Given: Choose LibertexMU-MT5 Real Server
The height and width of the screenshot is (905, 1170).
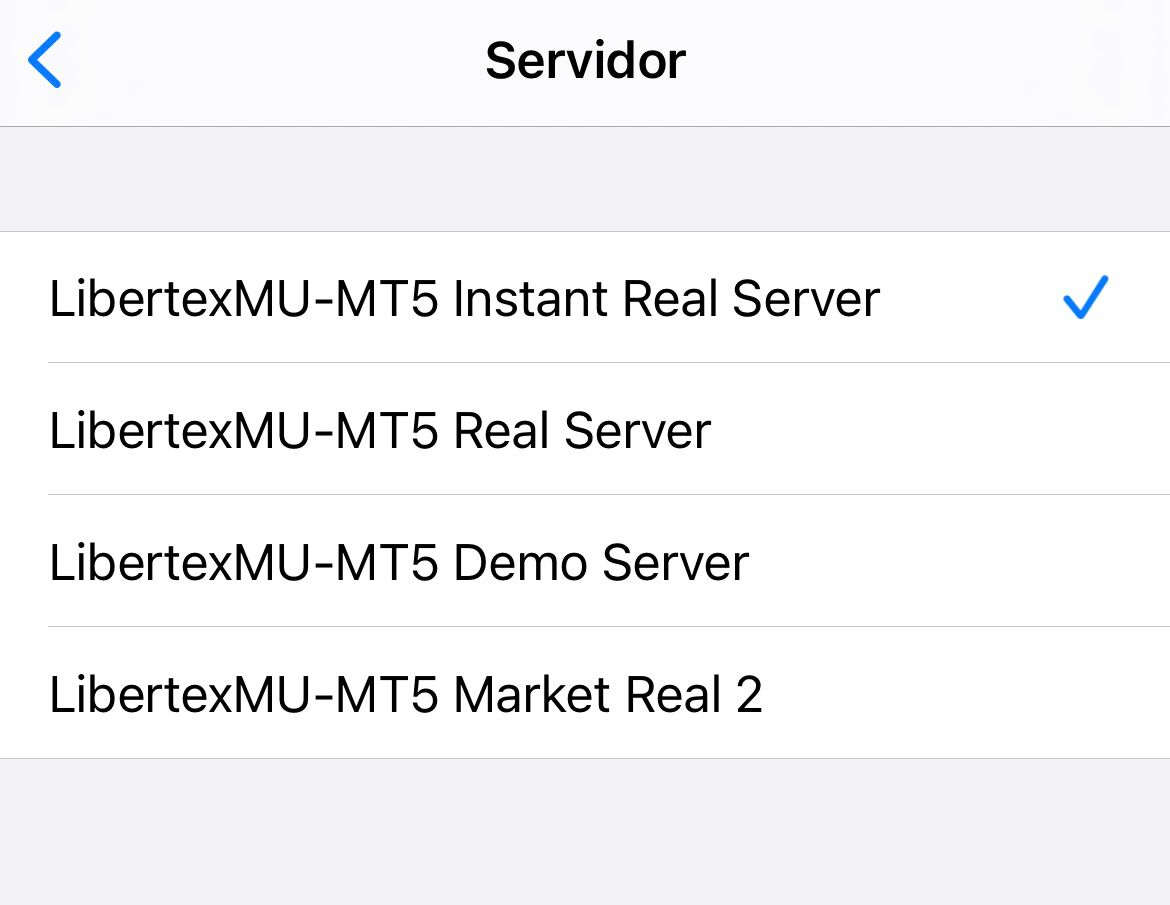Looking at the screenshot, I should (x=380, y=430).
